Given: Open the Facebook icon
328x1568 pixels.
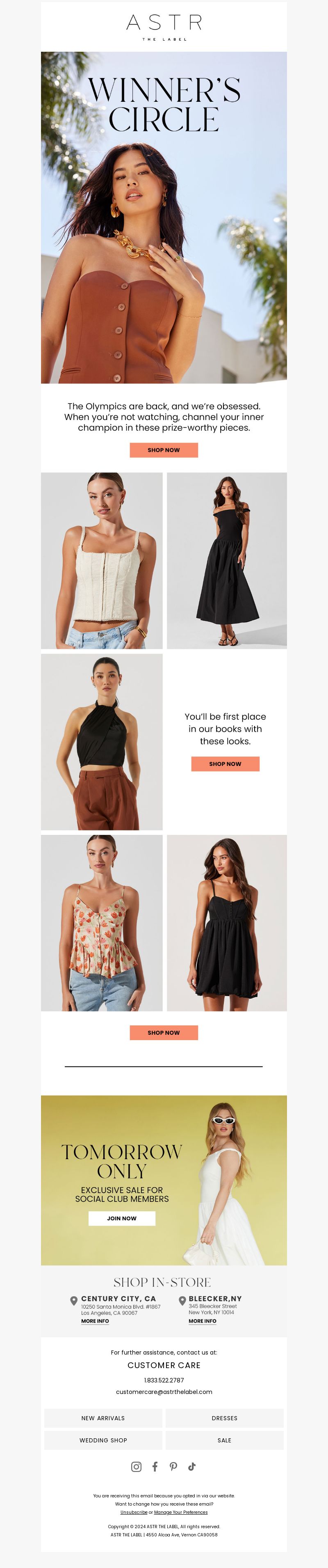Looking at the screenshot, I should 155,1466.
